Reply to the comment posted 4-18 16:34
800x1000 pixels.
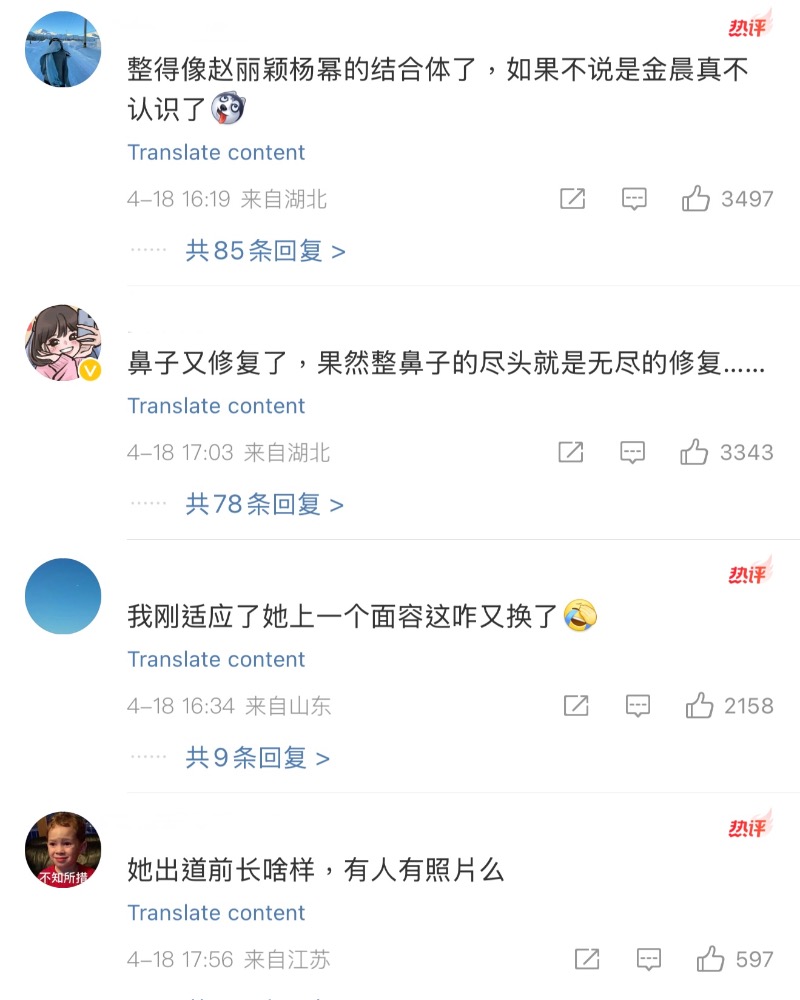[x=638, y=706]
